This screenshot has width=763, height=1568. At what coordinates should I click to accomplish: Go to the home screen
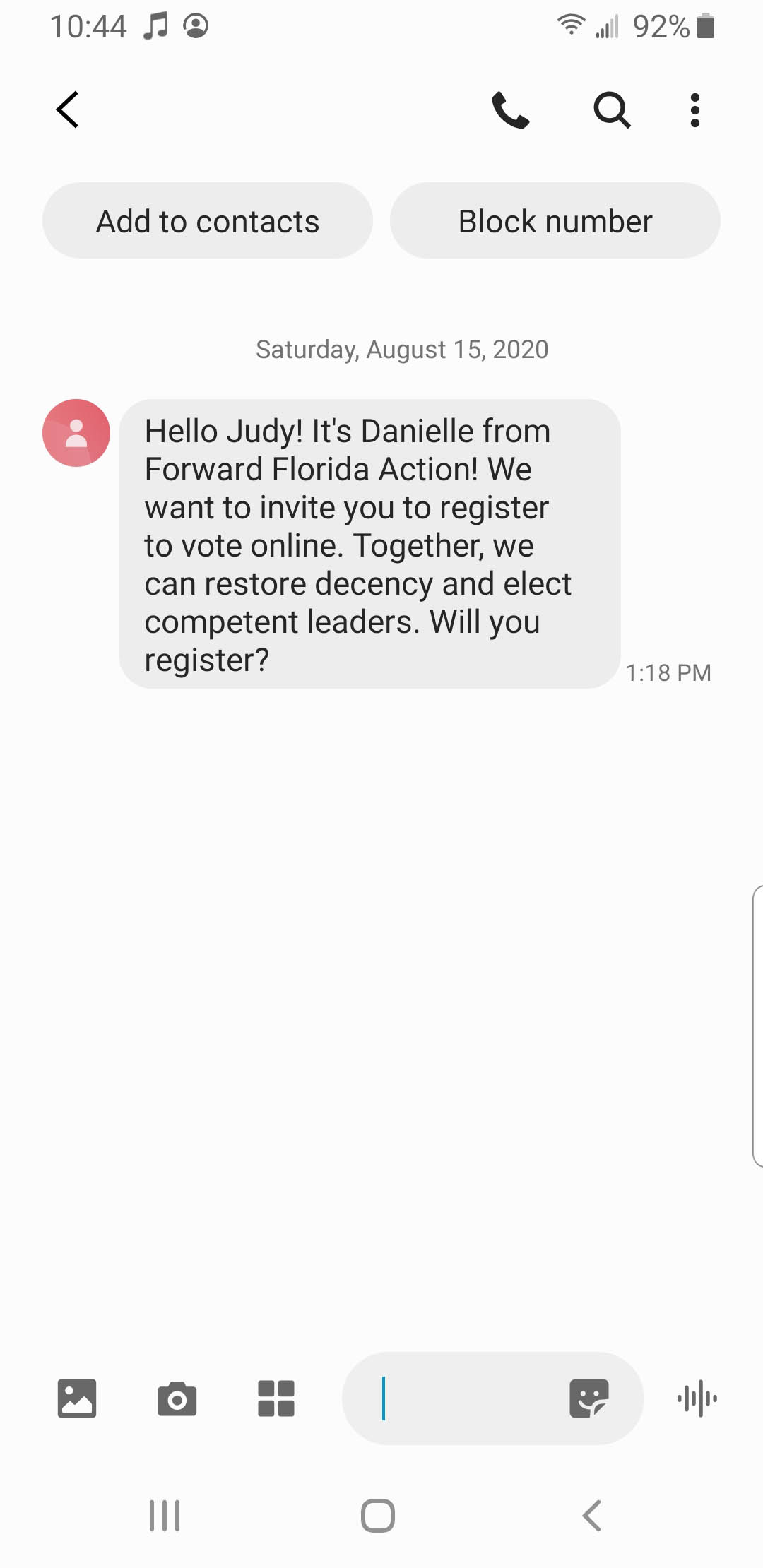click(378, 1516)
